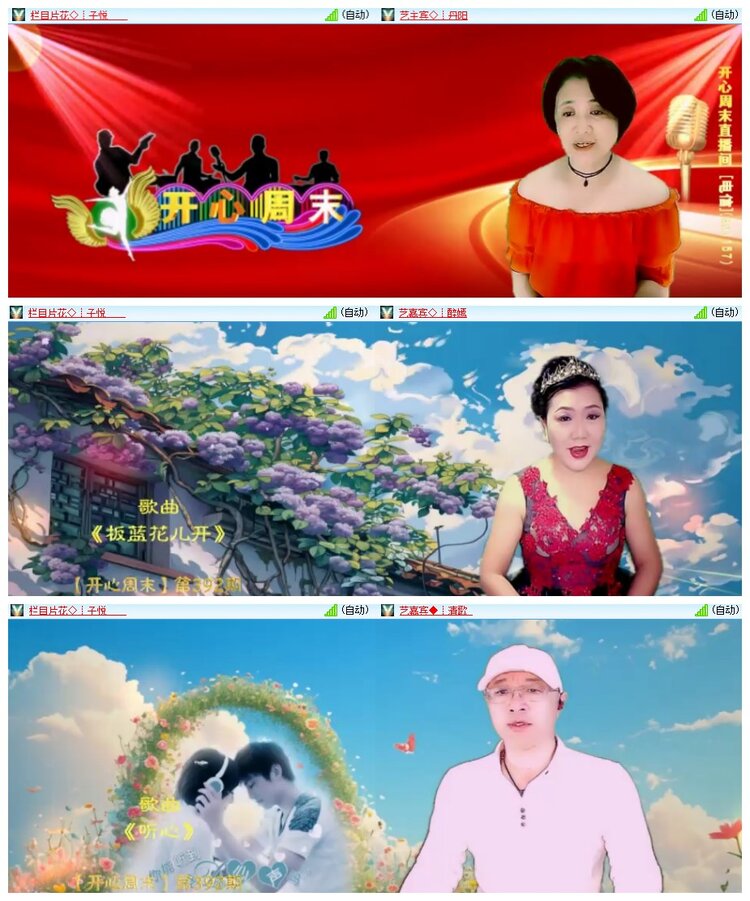The width and height of the screenshot is (750, 901).
Task: Click the signal strength icon in 酸娥's panel
Action: pos(699,310)
